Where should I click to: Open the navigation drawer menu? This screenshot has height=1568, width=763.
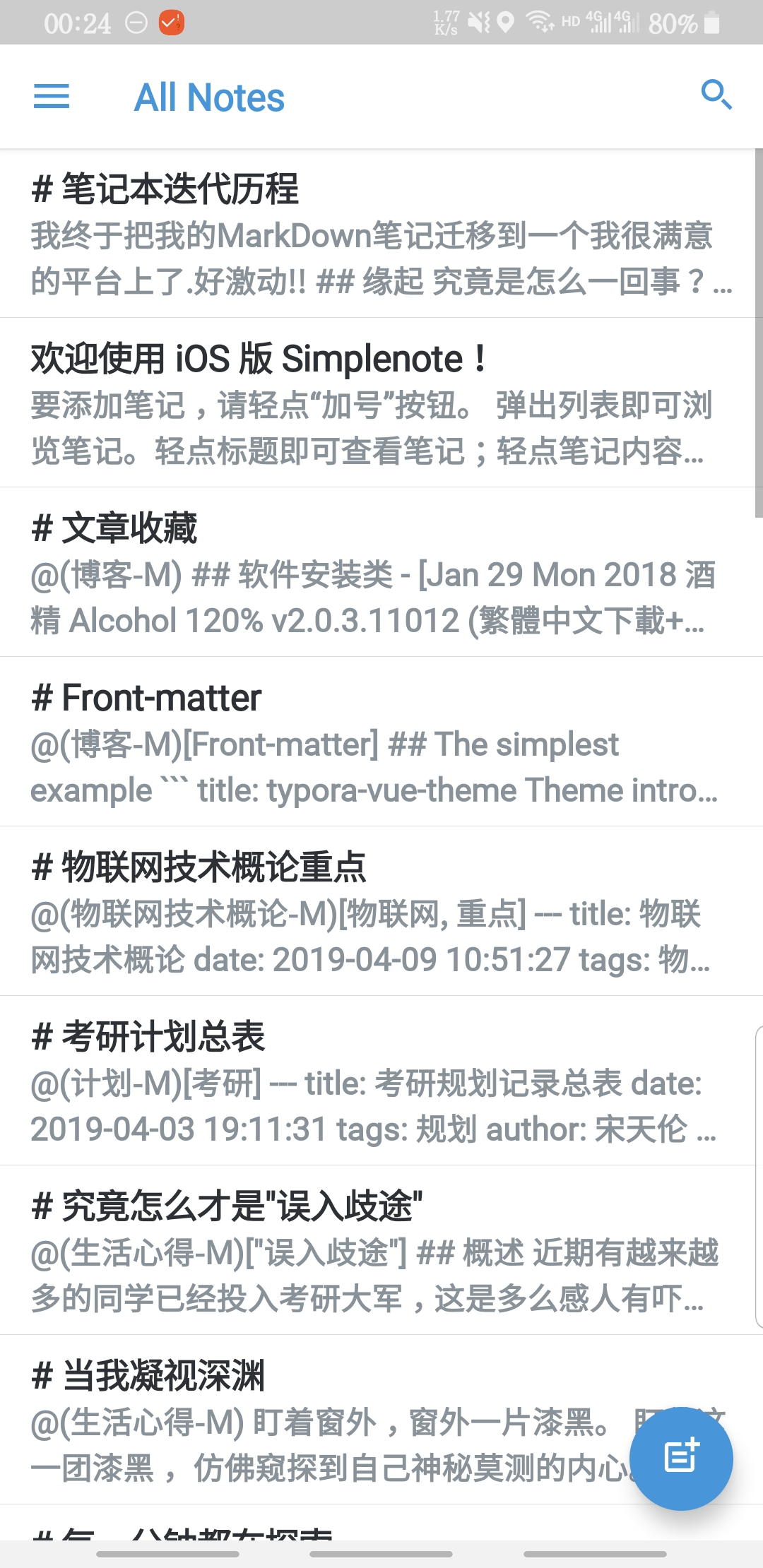coord(52,97)
